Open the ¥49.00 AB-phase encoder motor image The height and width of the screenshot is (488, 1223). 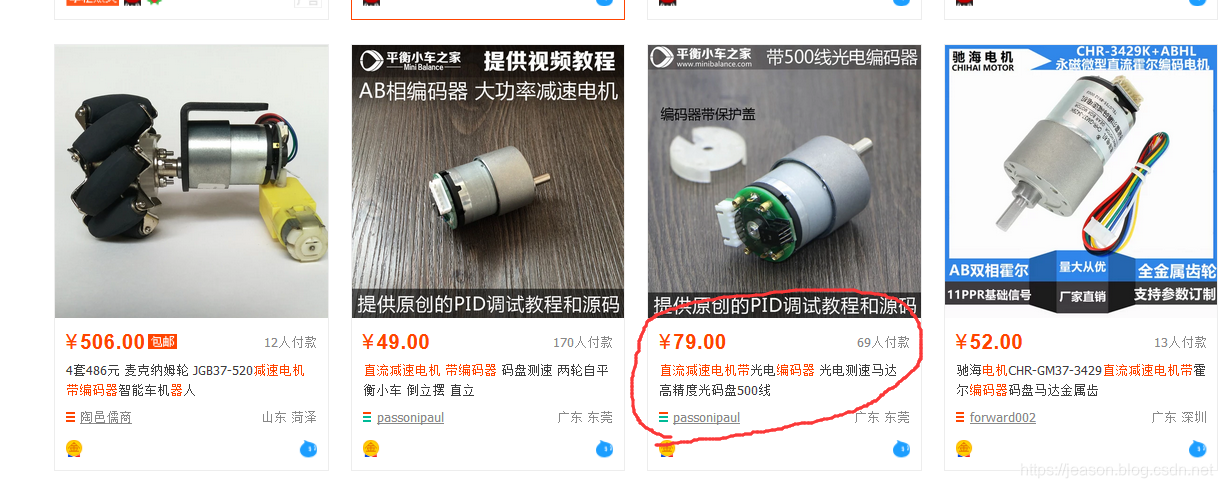click(488, 181)
